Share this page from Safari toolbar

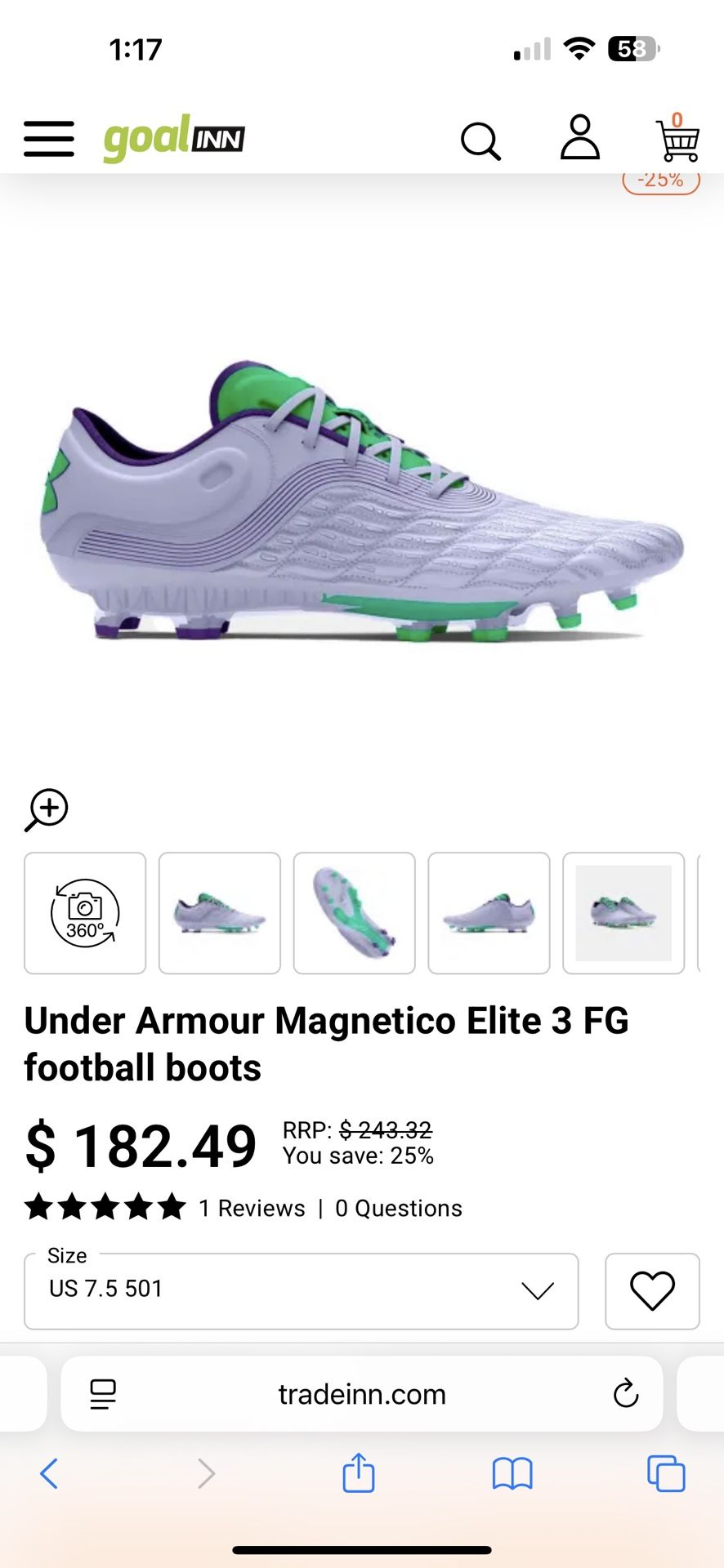tap(358, 1473)
